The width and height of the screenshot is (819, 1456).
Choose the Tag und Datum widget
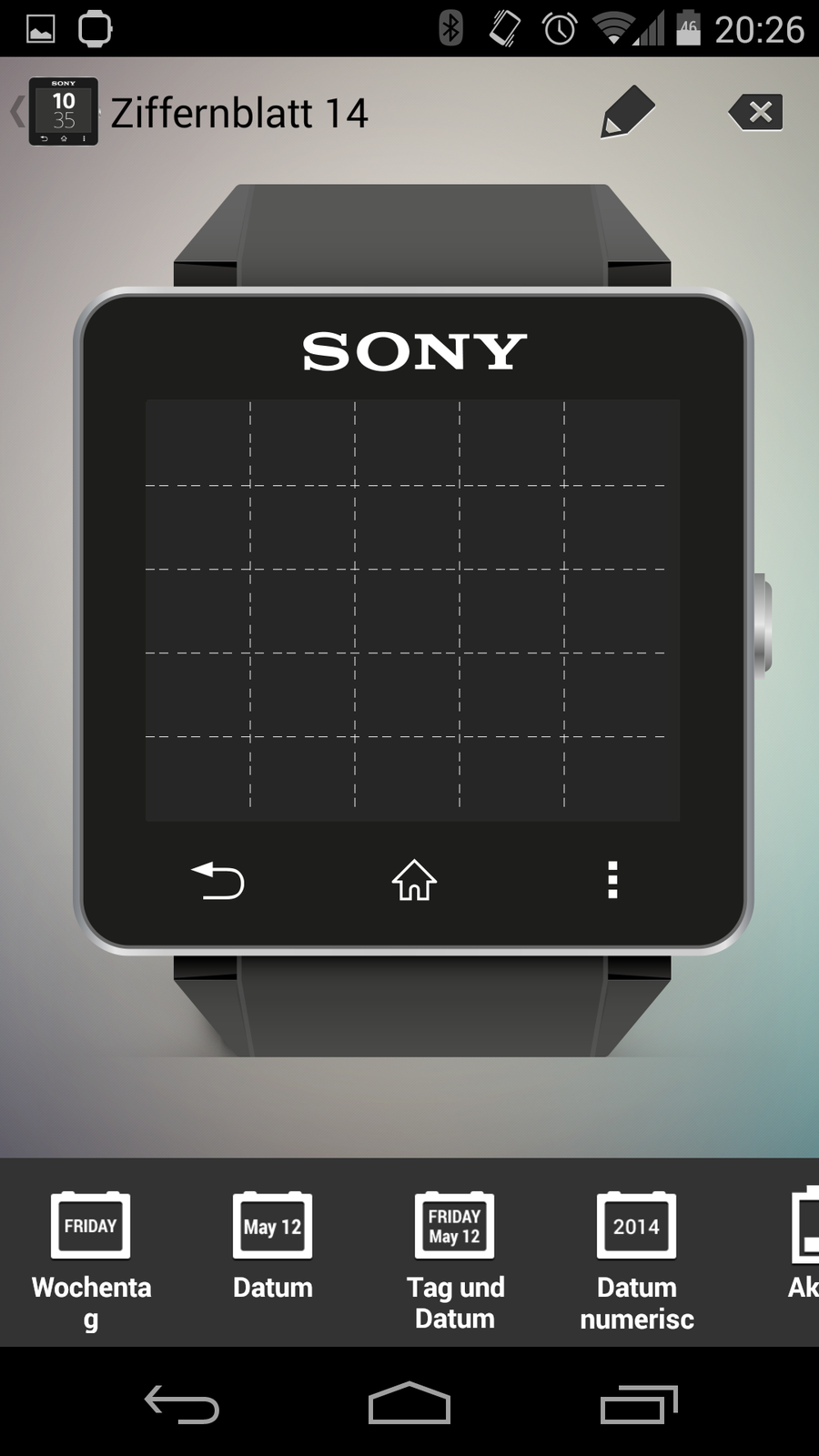454,1256
